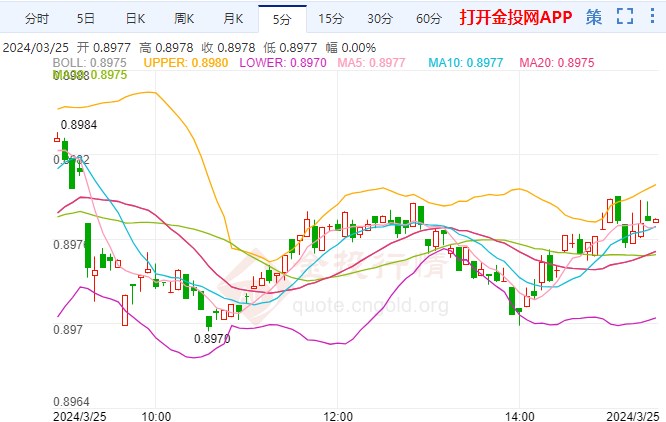The width and height of the screenshot is (666, 422).
Task: Open the three-dot overflow menu
Action: [651, 17]
